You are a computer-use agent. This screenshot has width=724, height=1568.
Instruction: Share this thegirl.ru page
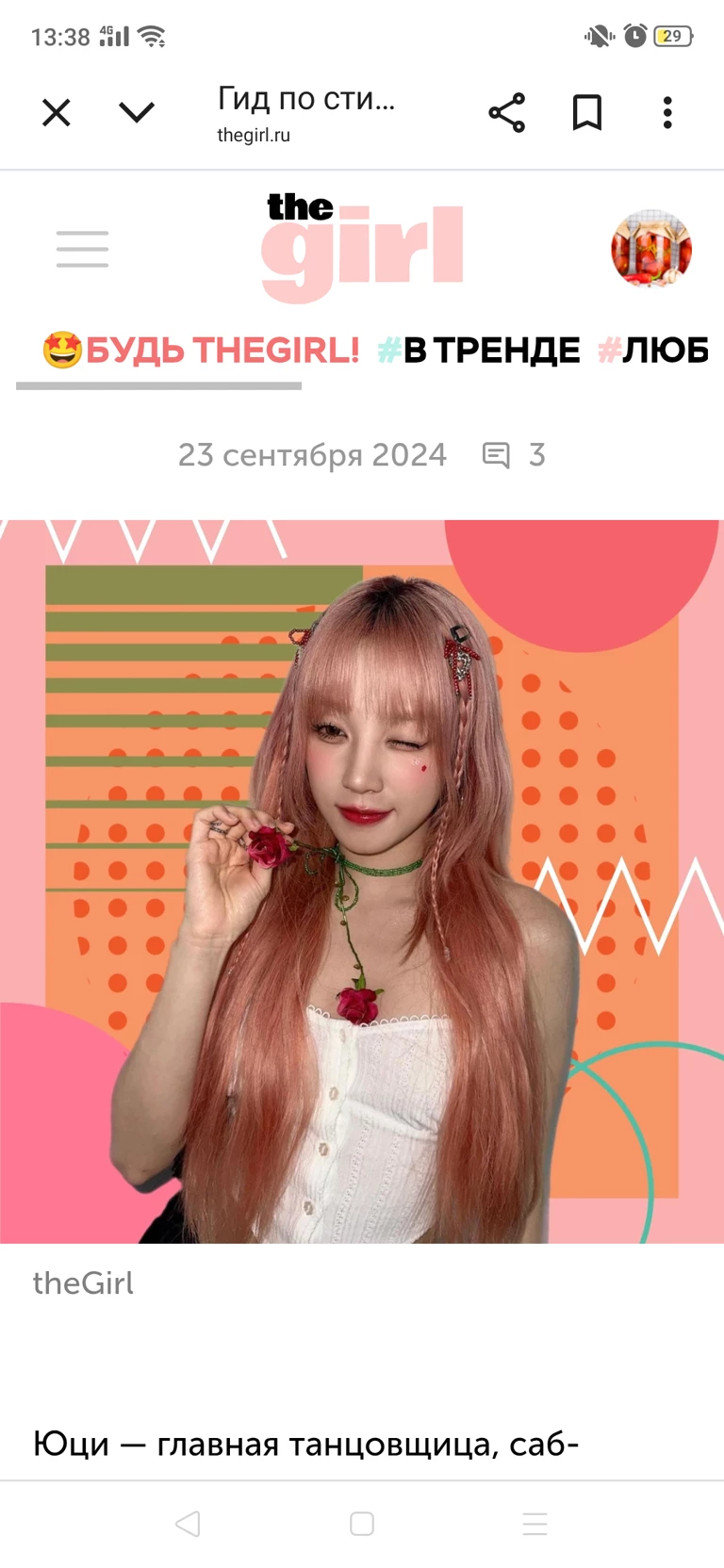tap(506, 113)
